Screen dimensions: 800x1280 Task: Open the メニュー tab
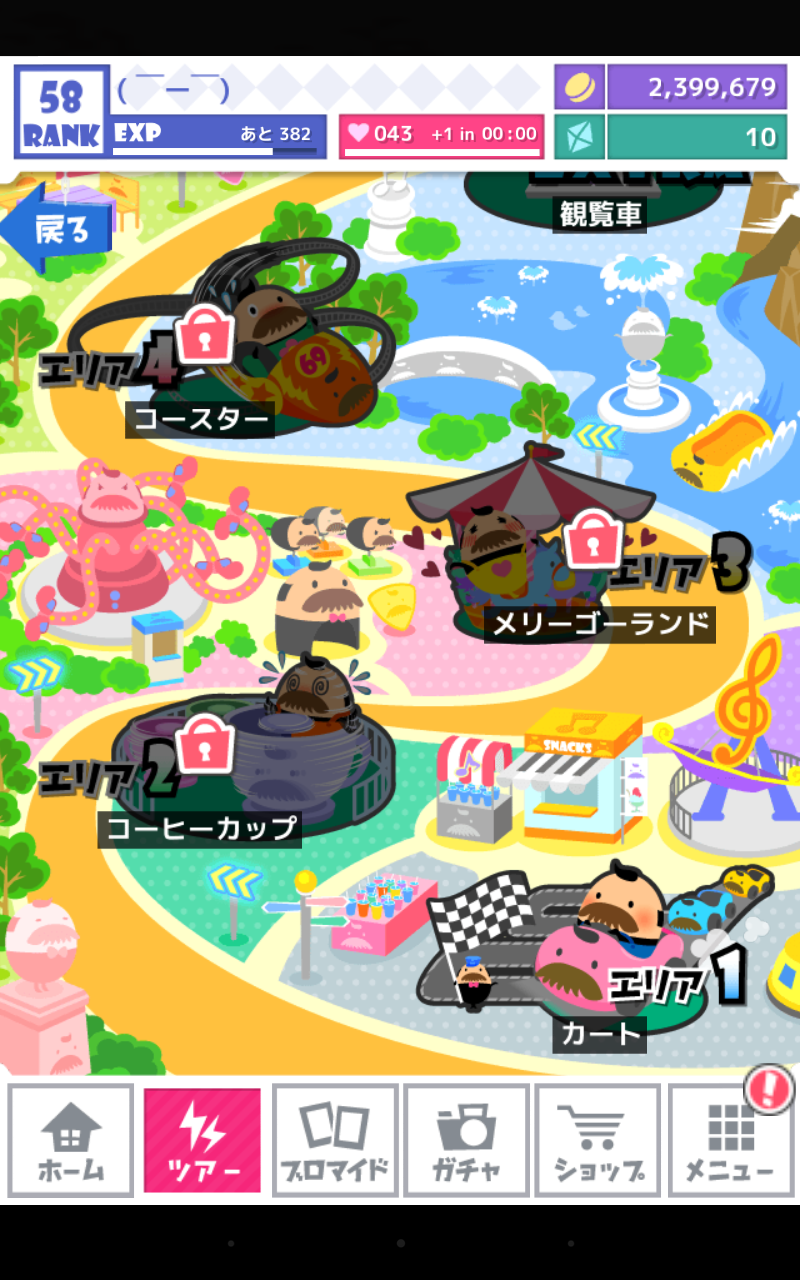(x=729, y=1141)
